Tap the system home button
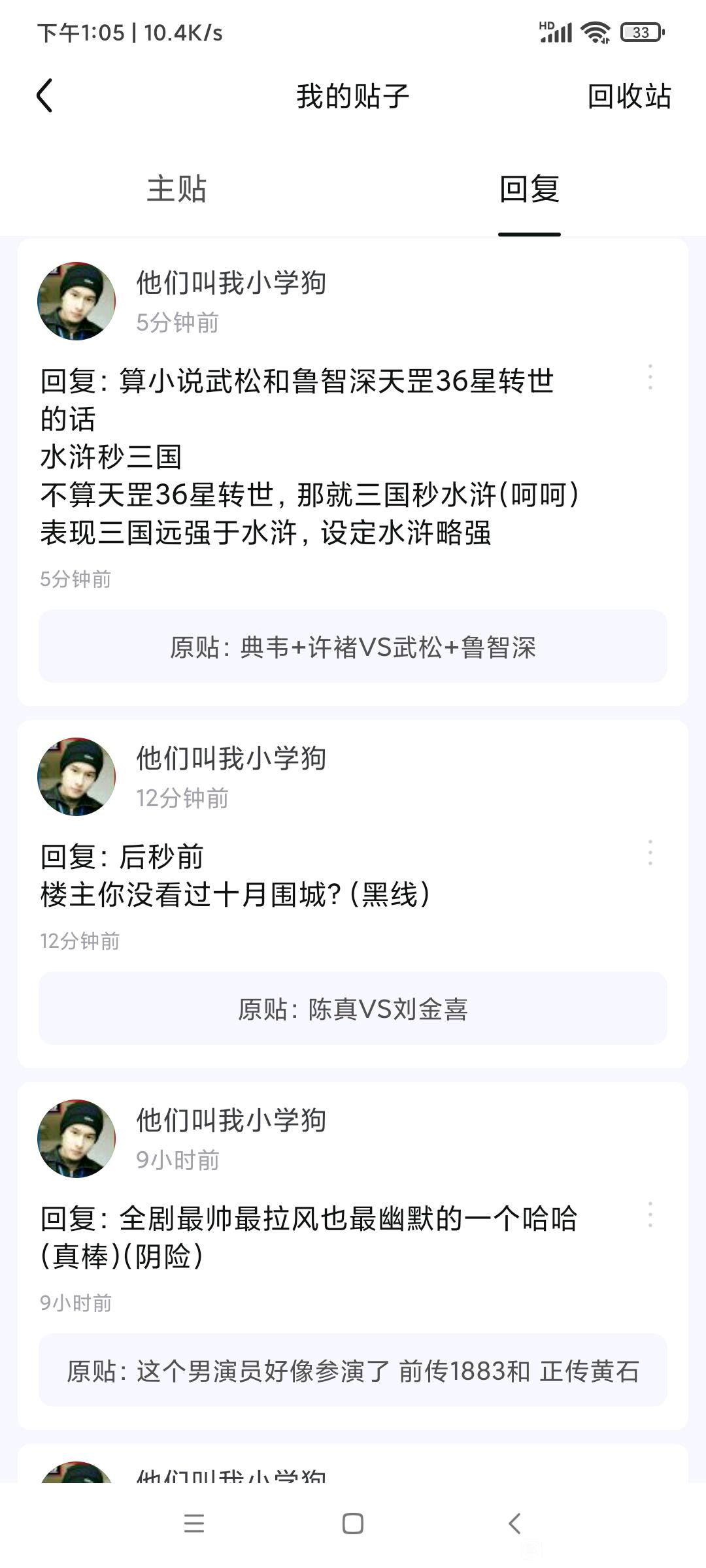Viewport: 706px width, 1568px height. (353, 1524)
